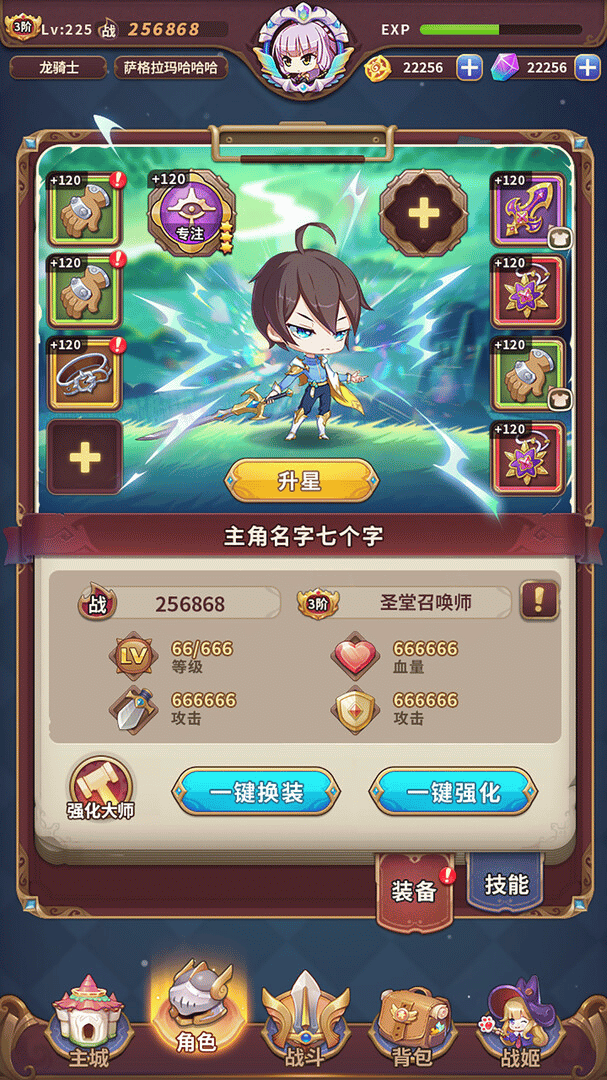Add more gold coins
607x1080 pixels.
[469, 68]
